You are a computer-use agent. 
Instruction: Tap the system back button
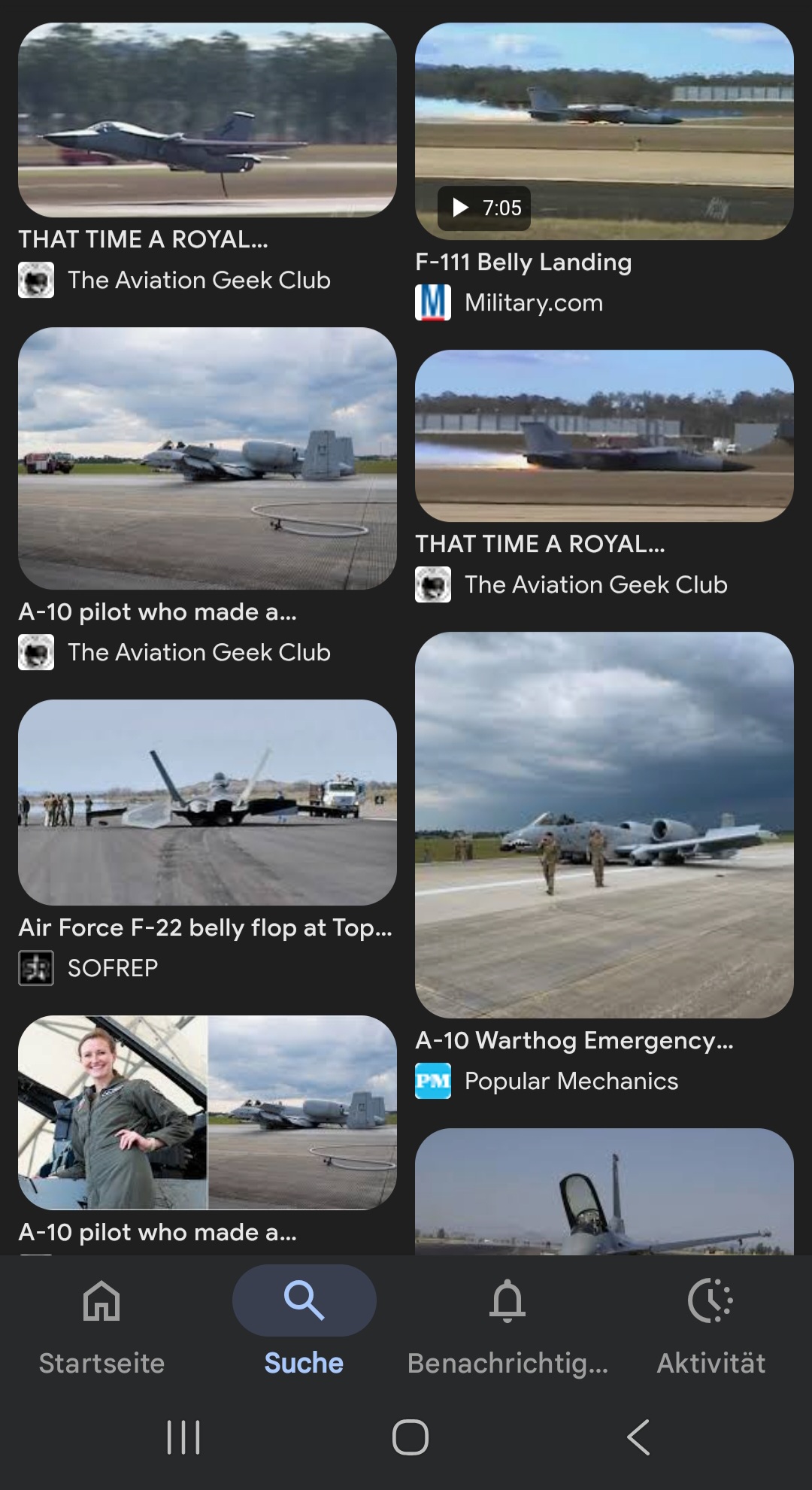(x=638, y=1437)
